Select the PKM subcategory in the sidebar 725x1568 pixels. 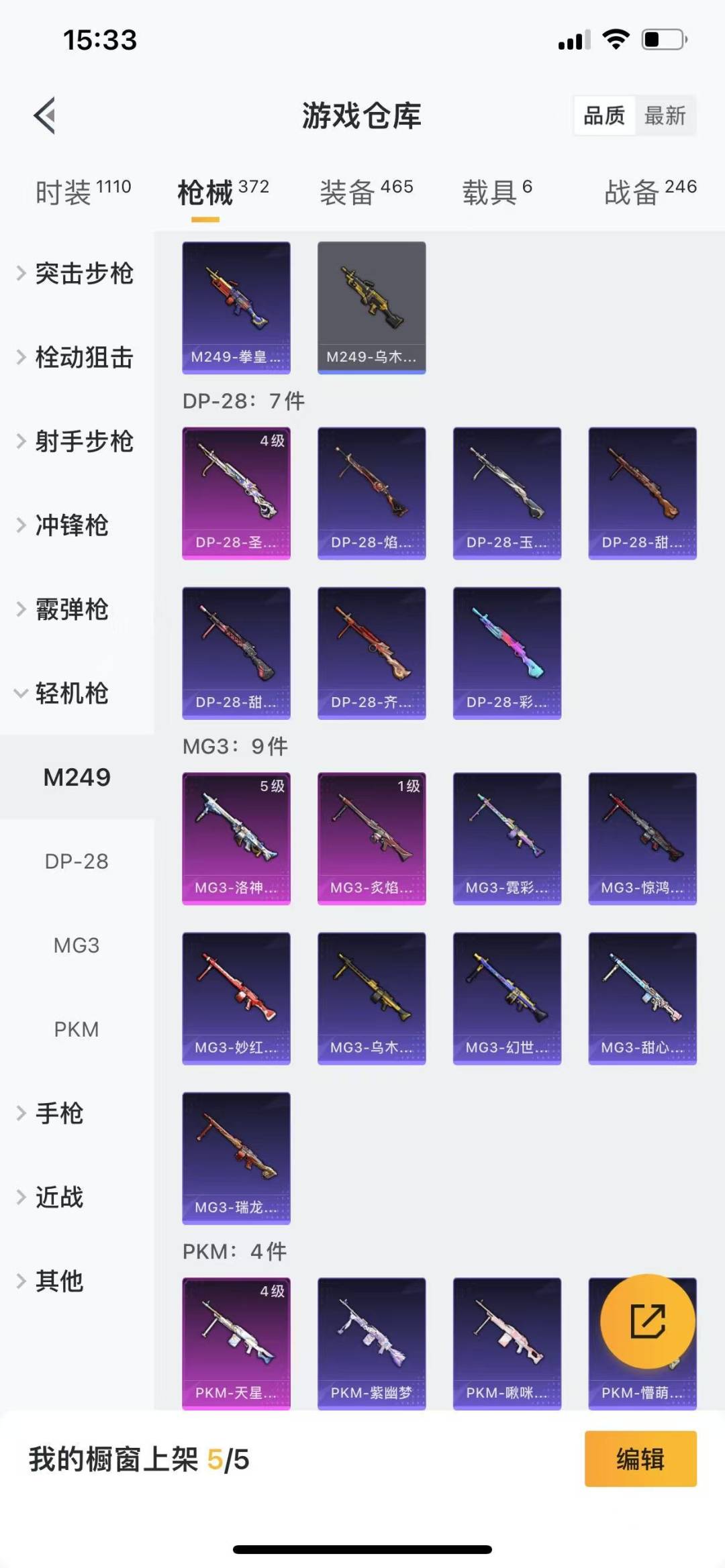click(x=77, y=1029)
